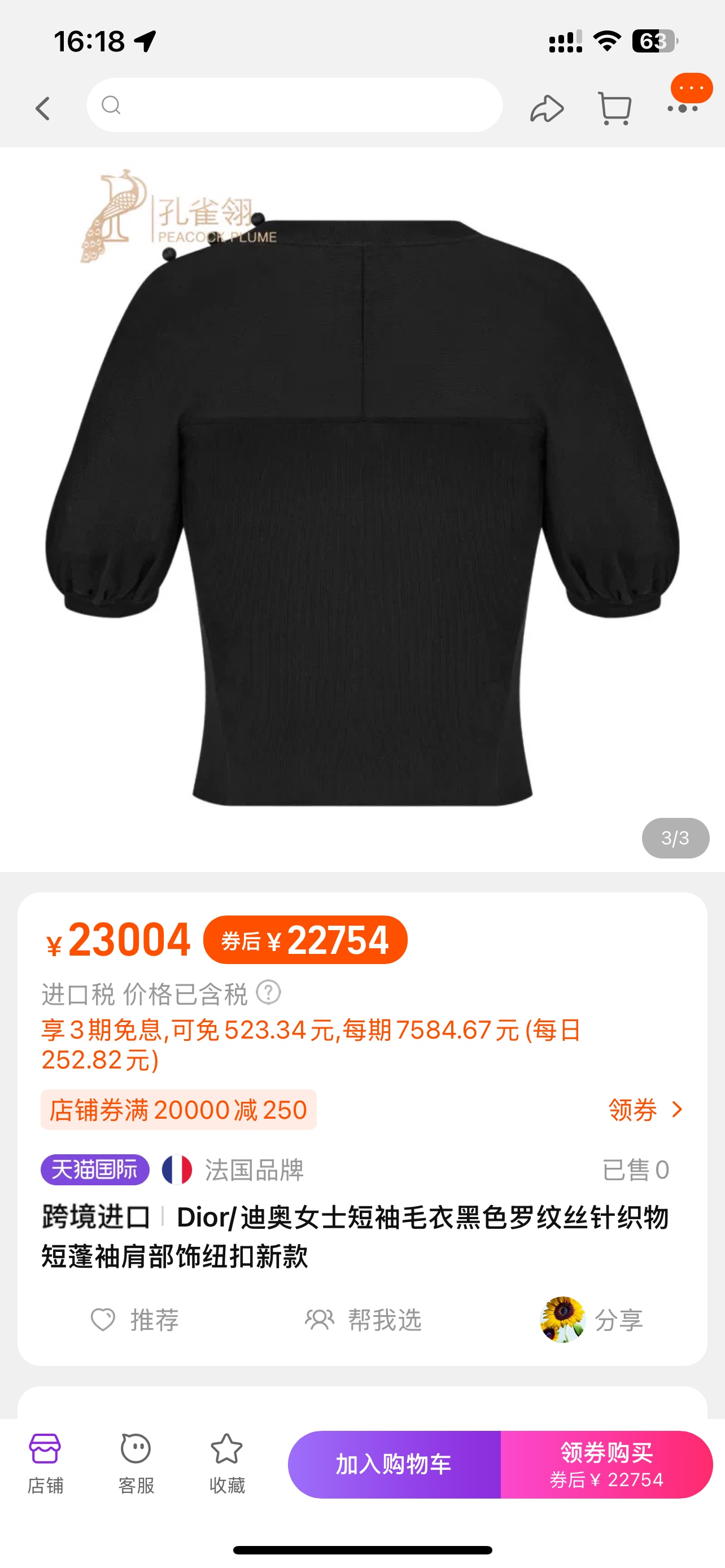Tap 领券购买 to buy with coupon

pos(606,1464)
